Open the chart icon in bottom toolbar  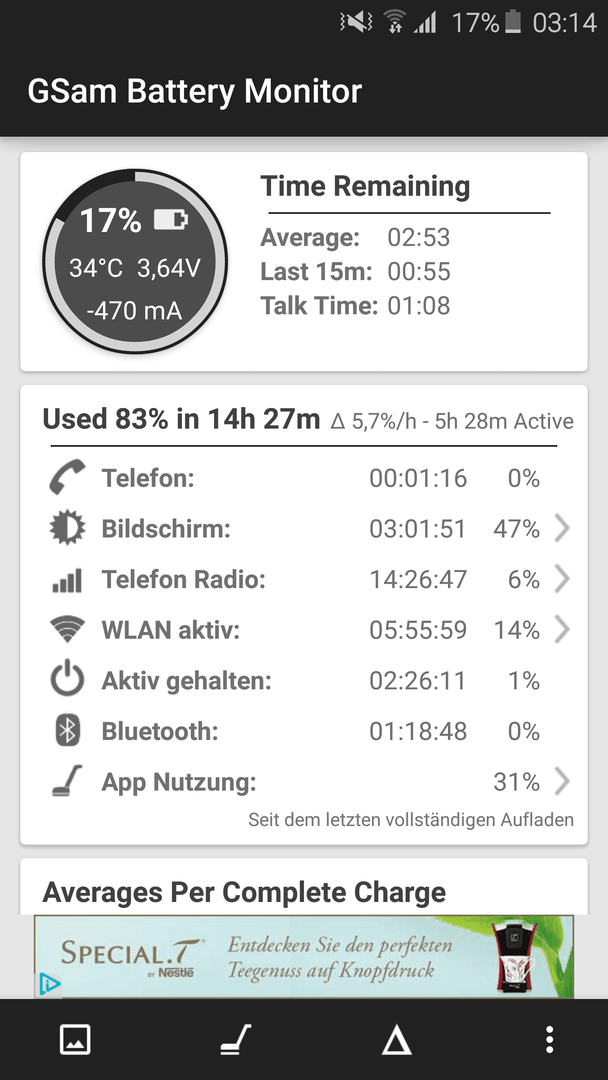pos(75,1039)
